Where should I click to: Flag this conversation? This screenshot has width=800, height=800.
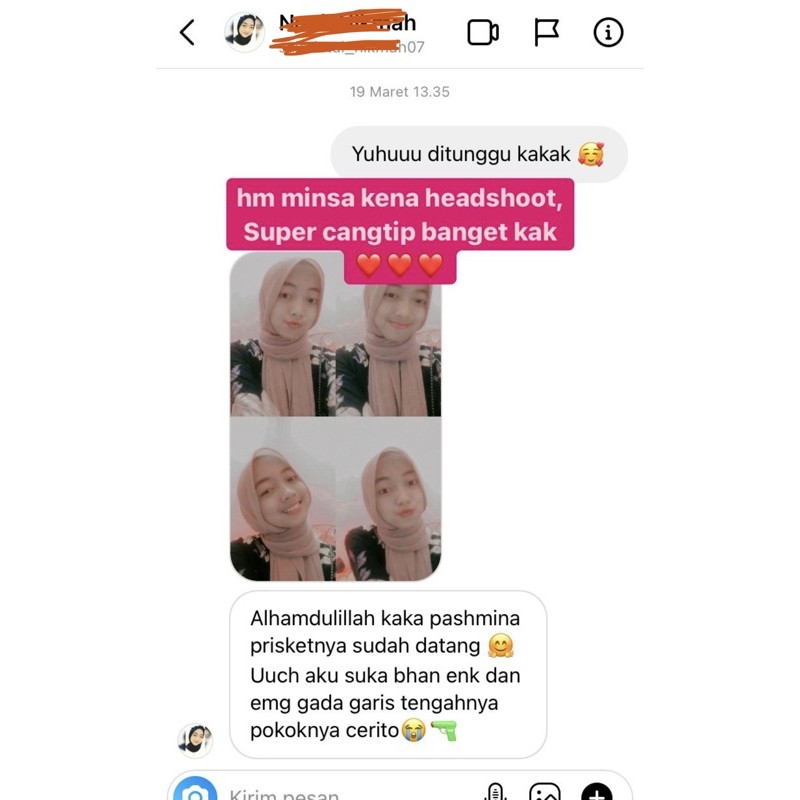click(546, 33)
